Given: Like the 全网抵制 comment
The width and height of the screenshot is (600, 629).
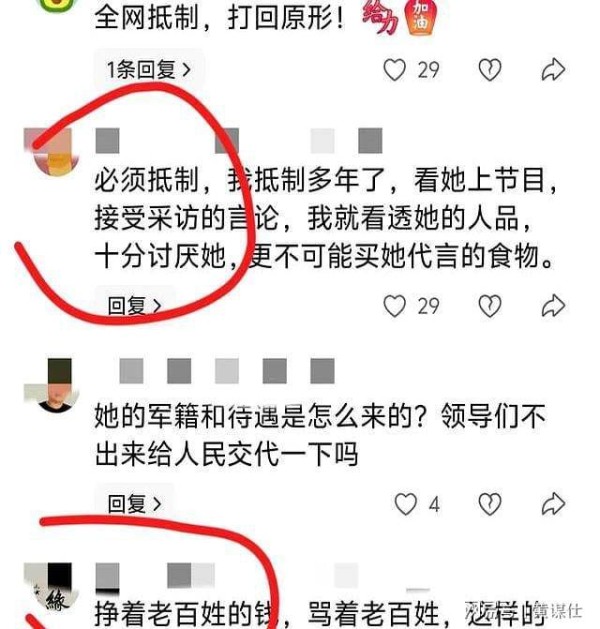Looking at the screenshot, I should point(396,70).
